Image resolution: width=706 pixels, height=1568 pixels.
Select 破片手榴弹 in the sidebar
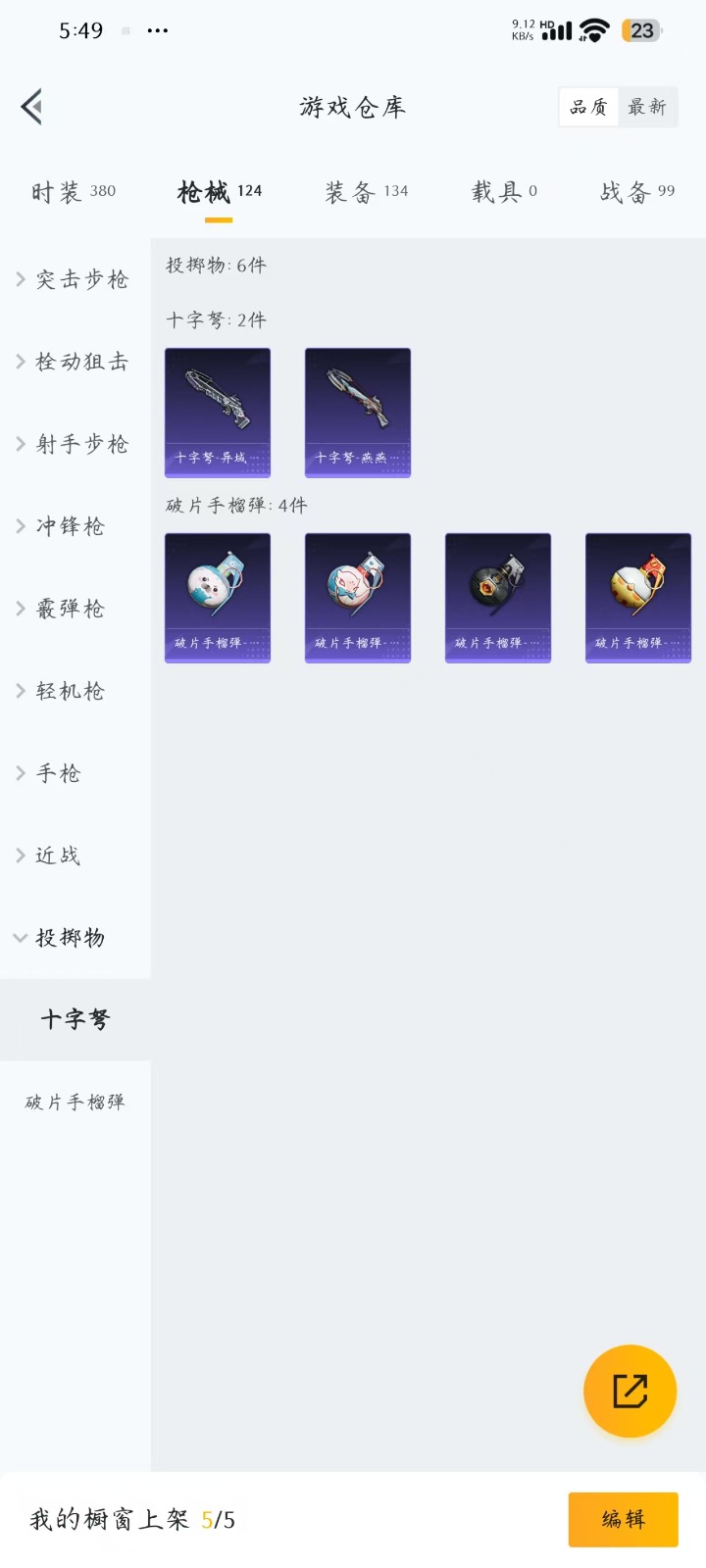[75, 1102]
